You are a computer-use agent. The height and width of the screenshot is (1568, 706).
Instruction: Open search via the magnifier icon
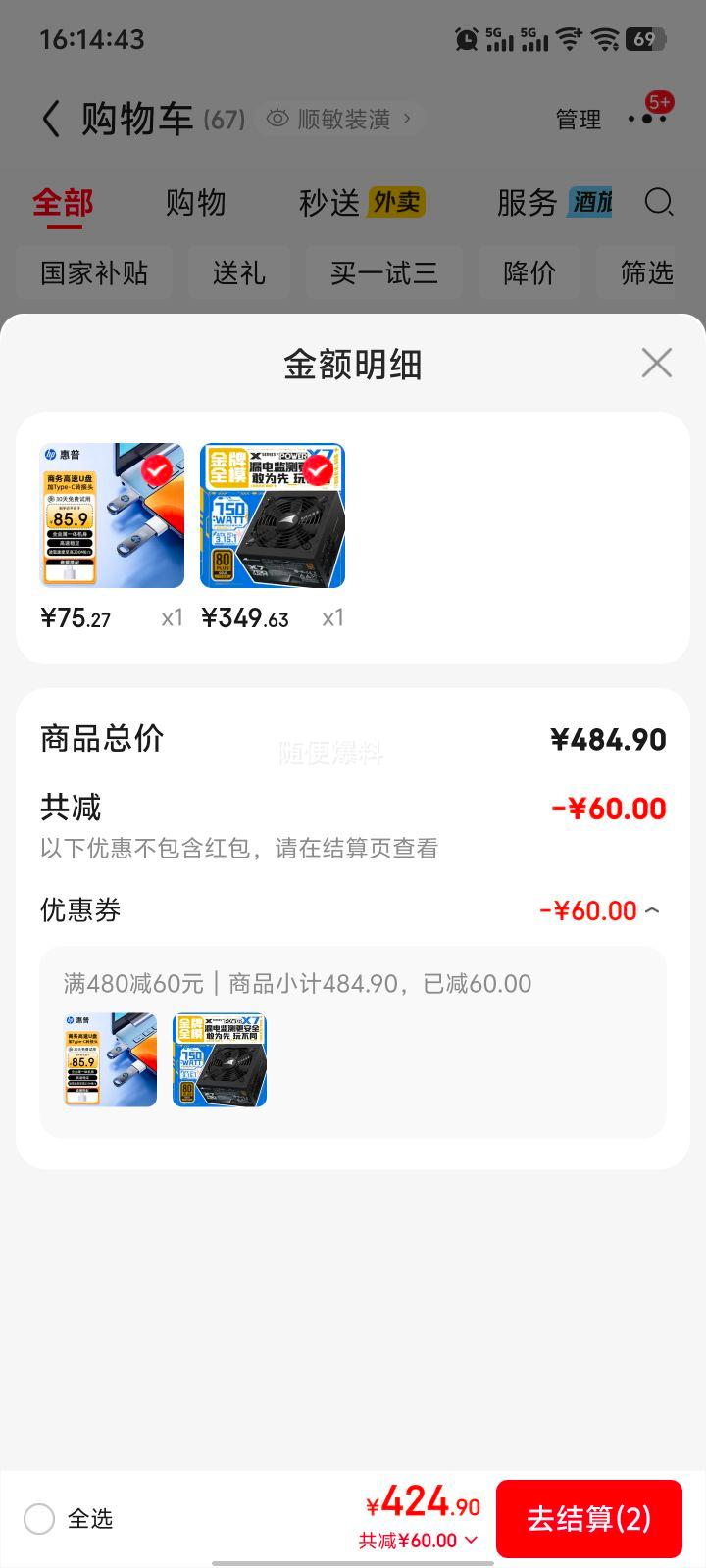[659, 202]
